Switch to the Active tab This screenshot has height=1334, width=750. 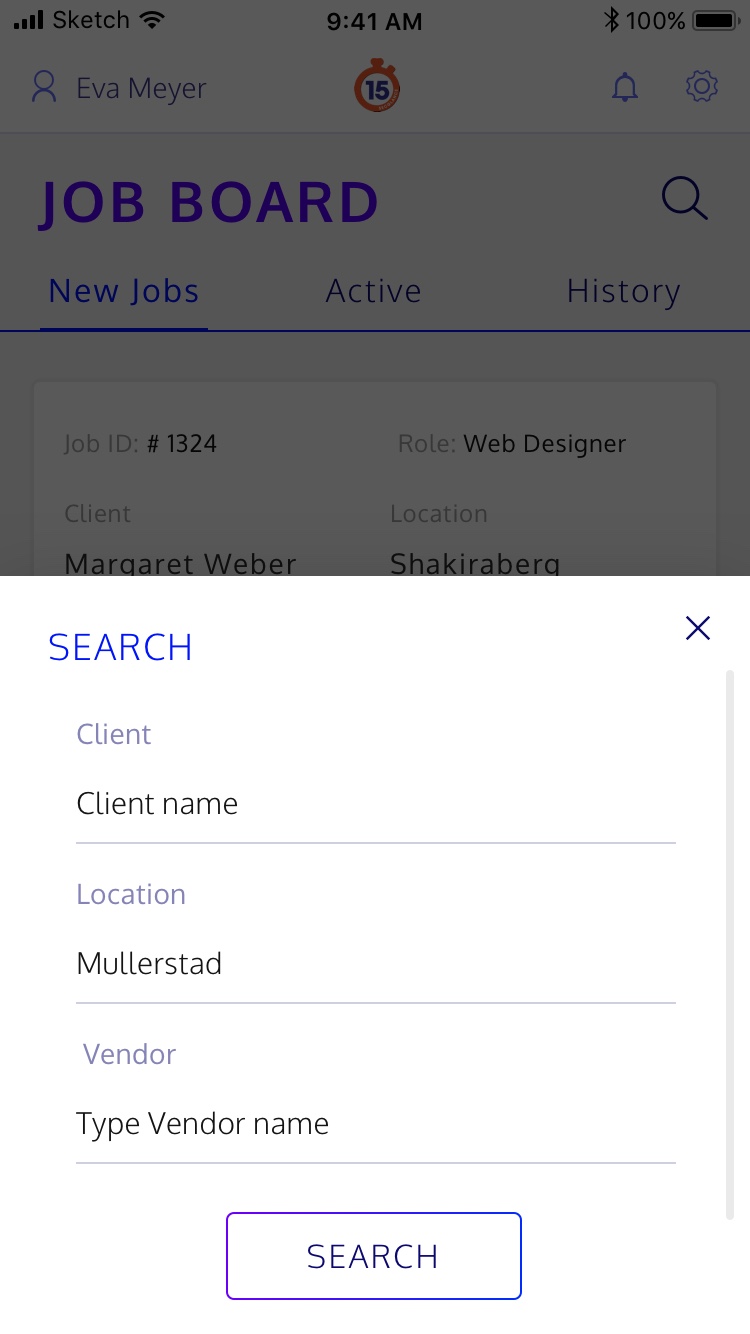click(x=374, y=291)
